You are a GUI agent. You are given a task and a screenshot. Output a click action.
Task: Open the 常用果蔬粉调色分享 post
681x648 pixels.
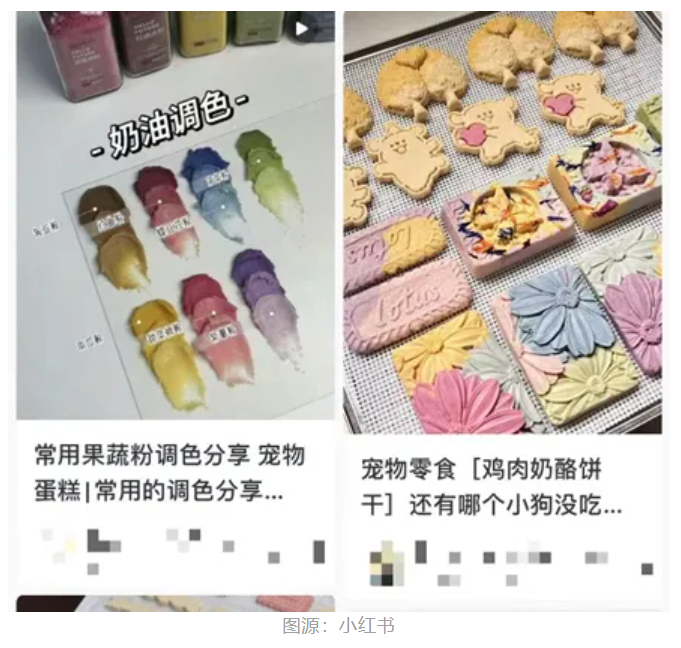(x=170, y=473)
